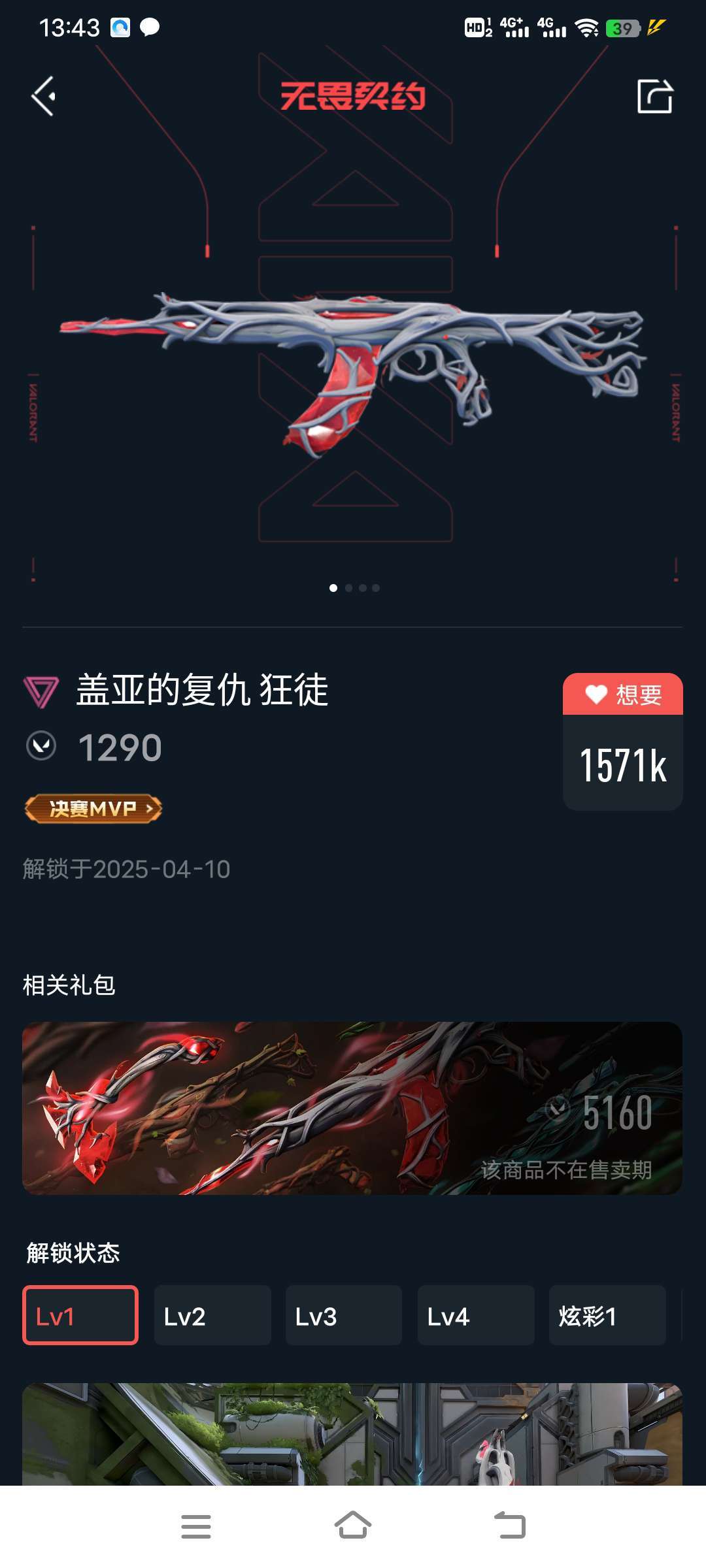Viewport: 706px width, 1568px height.
Task: Tap the 想要 wishlist heart button
Action: 622,694
